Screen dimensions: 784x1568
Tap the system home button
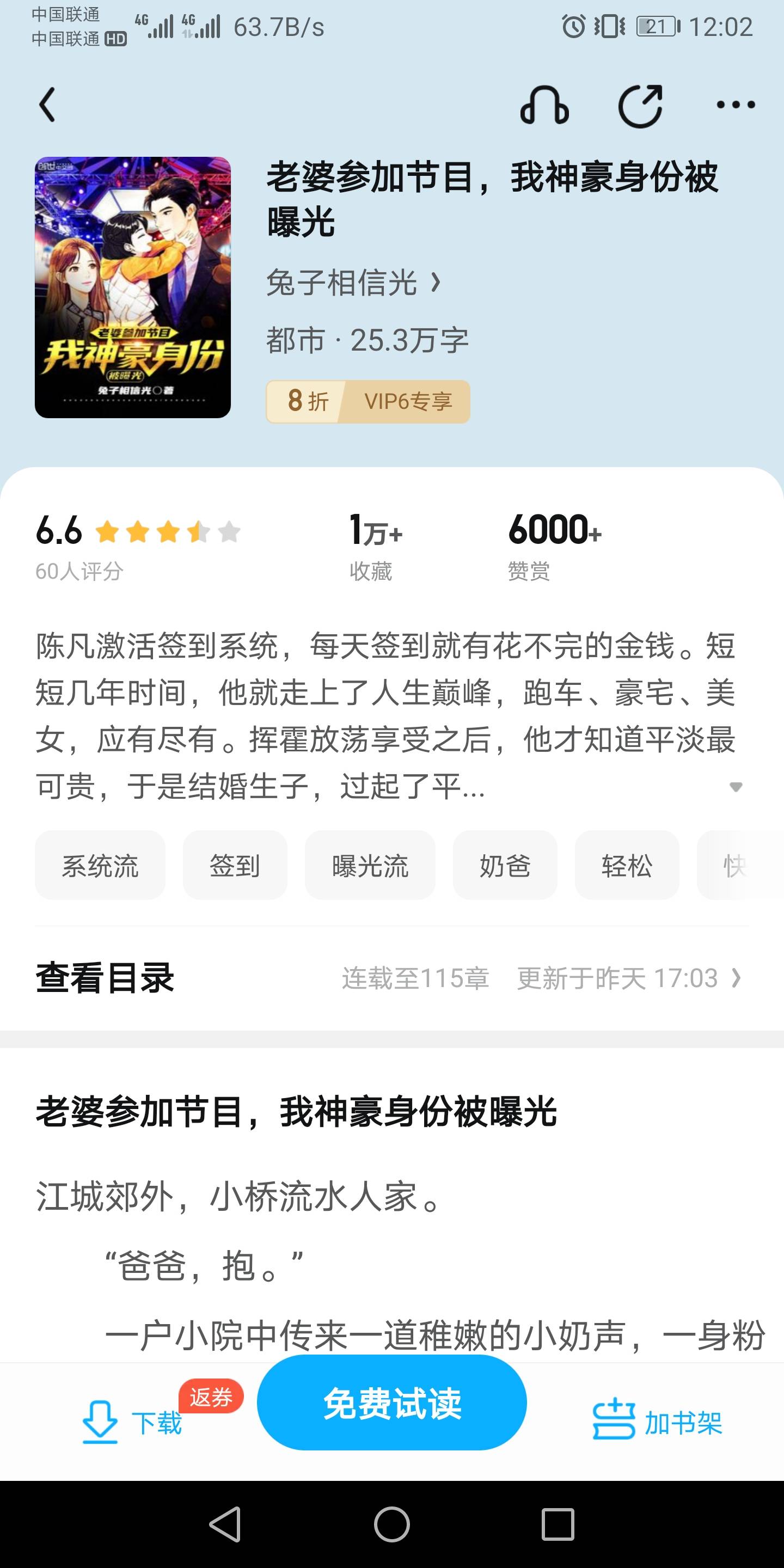tap(392, 1525)
